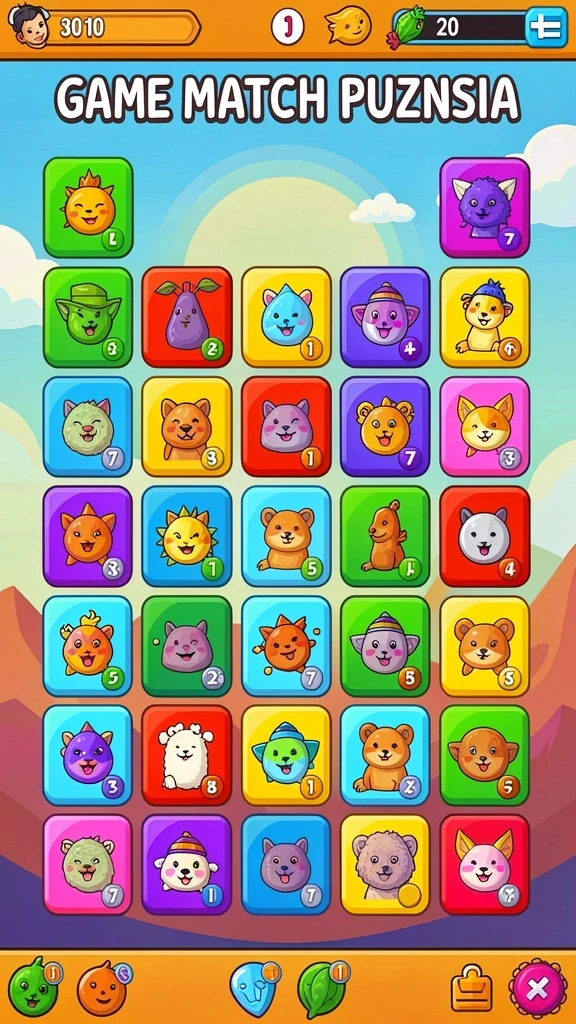Use the green pepper booster

[x=35, y=989]
